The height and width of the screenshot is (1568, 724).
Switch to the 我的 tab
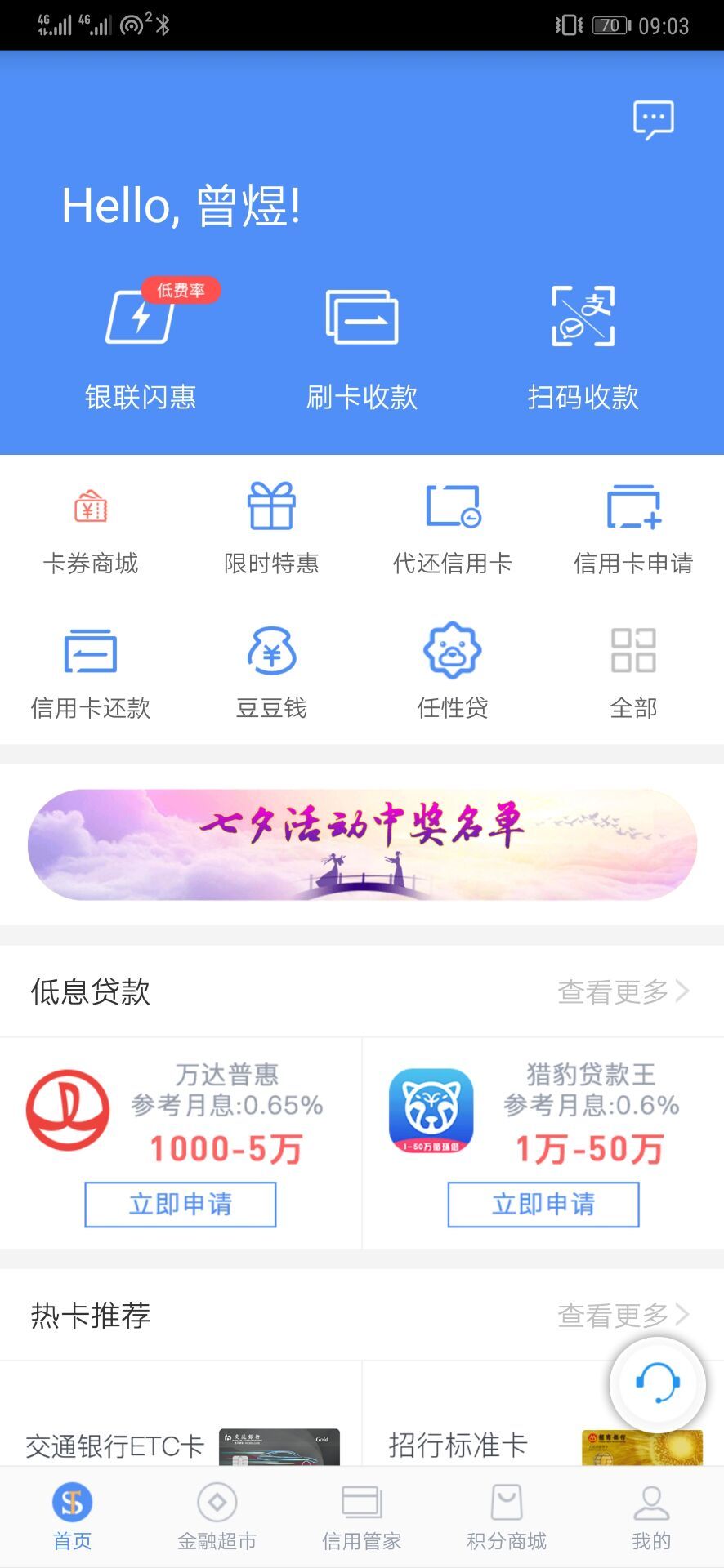pyautogui.click(x=651, y=1516)
